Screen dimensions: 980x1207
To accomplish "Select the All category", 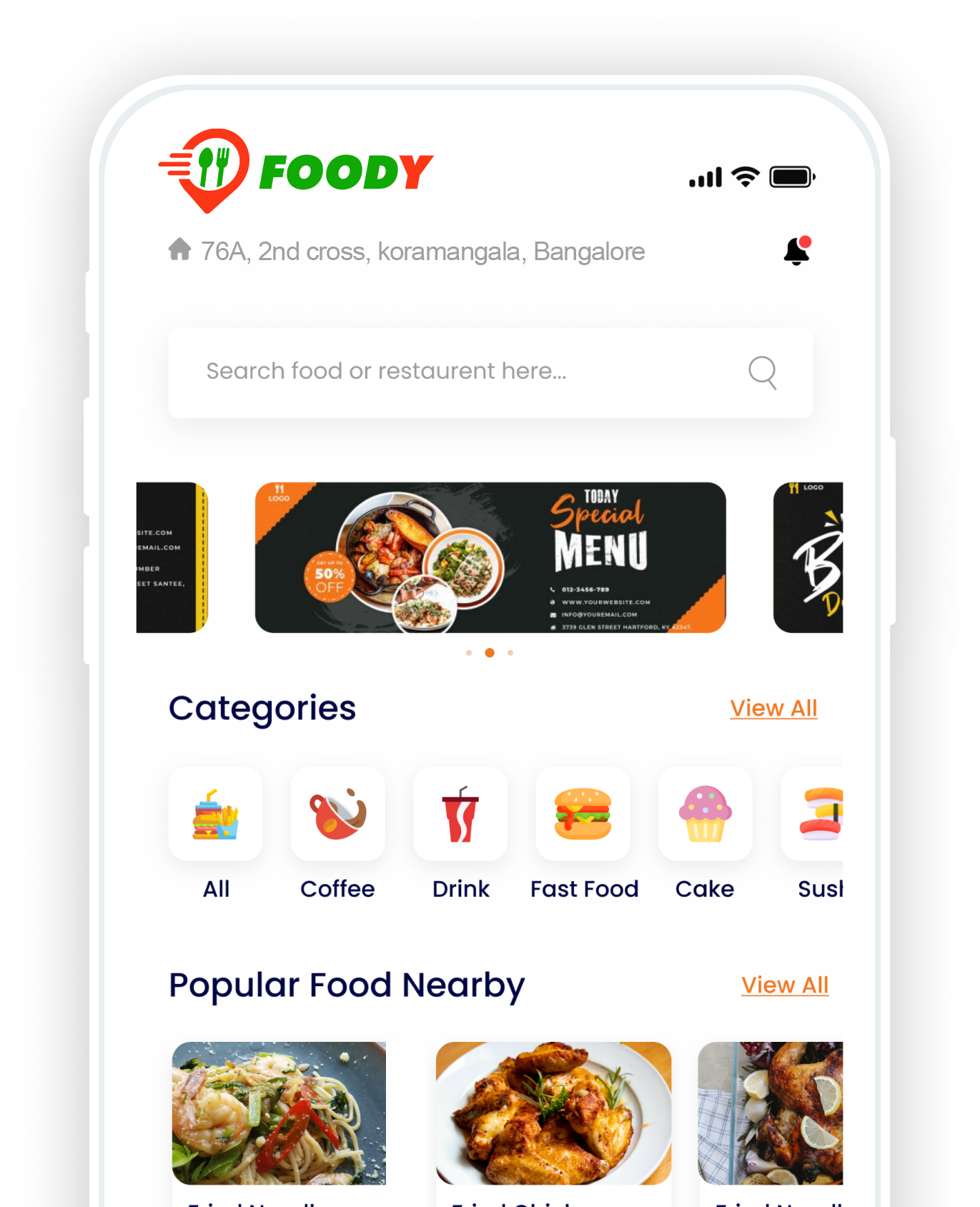I will pos(215,815).
